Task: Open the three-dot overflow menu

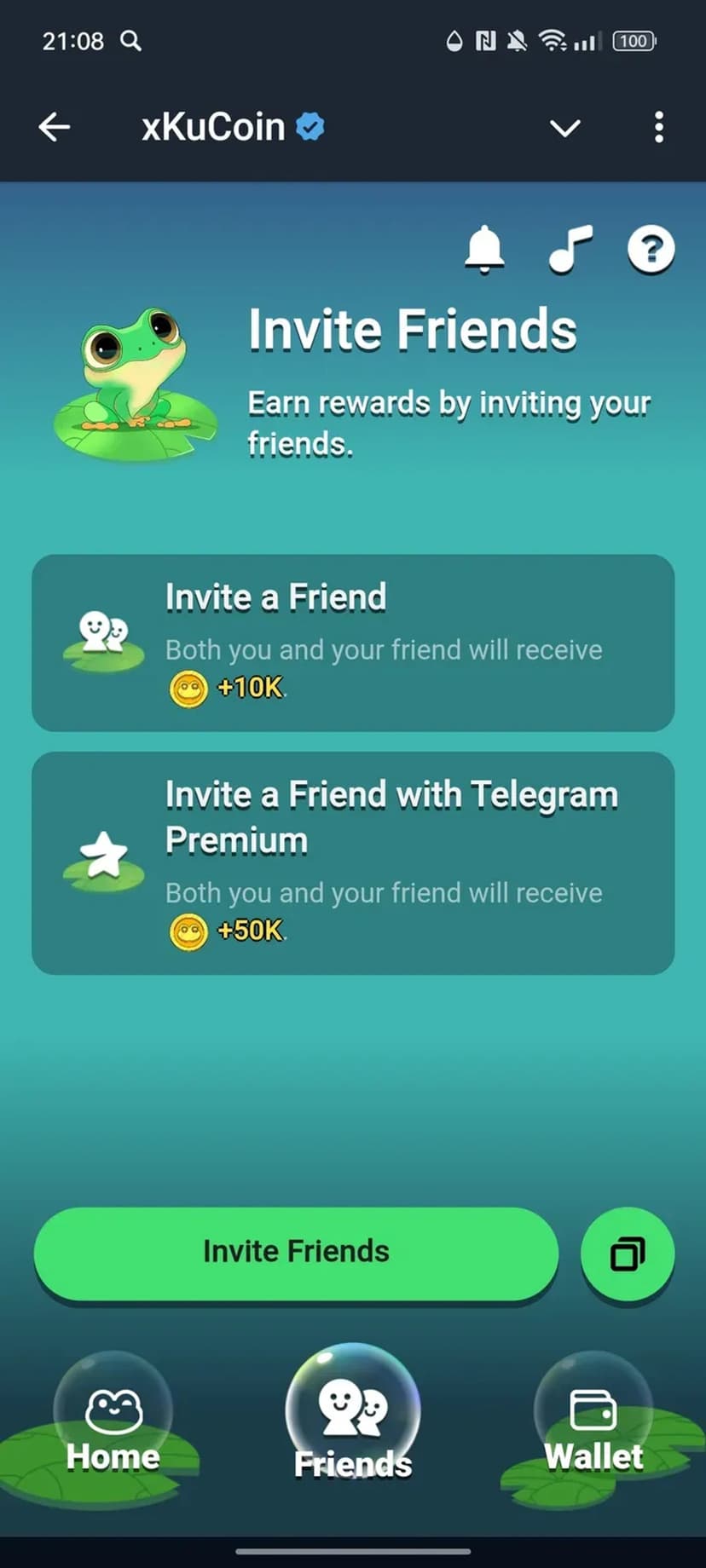Action: point(658,128)
